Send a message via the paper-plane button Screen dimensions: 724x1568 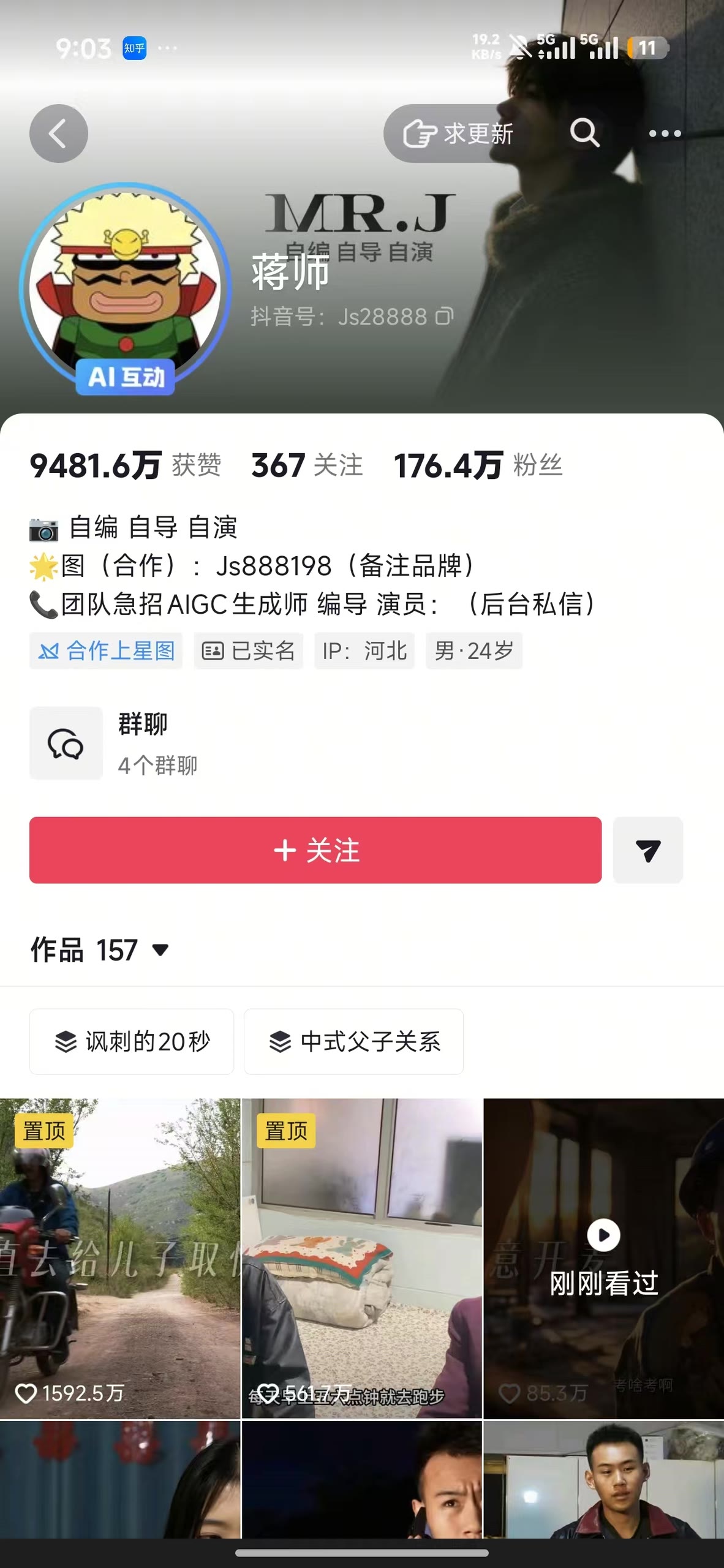tap(648, 850)
